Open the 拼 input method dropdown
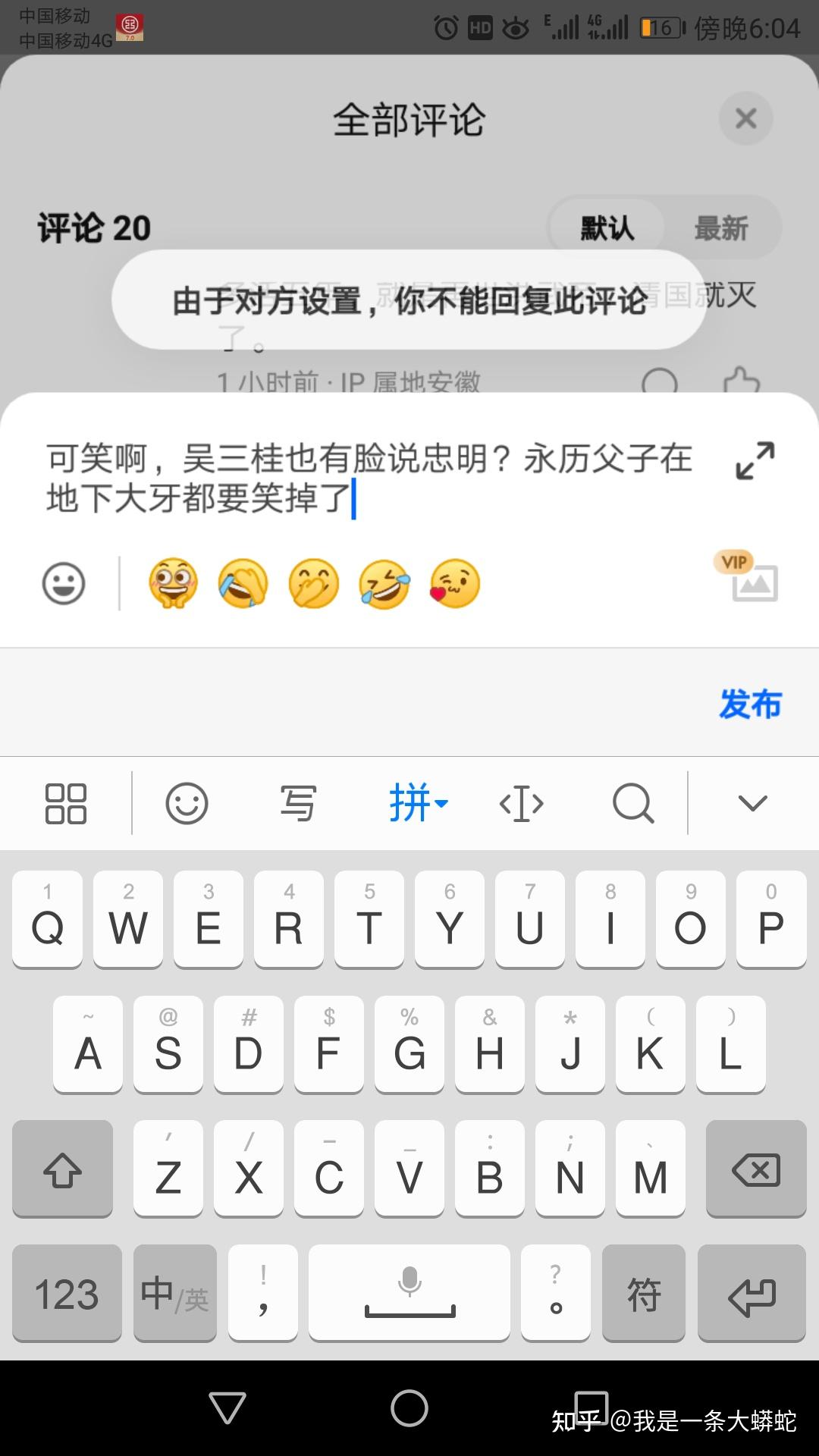819x1456 pixels. [418, 803]
